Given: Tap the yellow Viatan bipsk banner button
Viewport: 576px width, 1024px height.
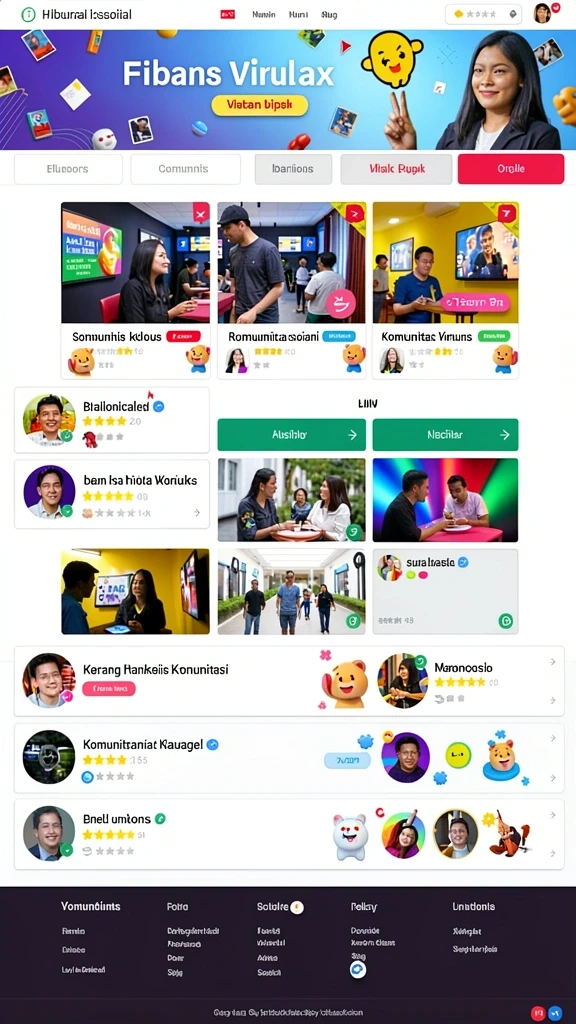Looking at the screenshot, I should pos(259,104).
